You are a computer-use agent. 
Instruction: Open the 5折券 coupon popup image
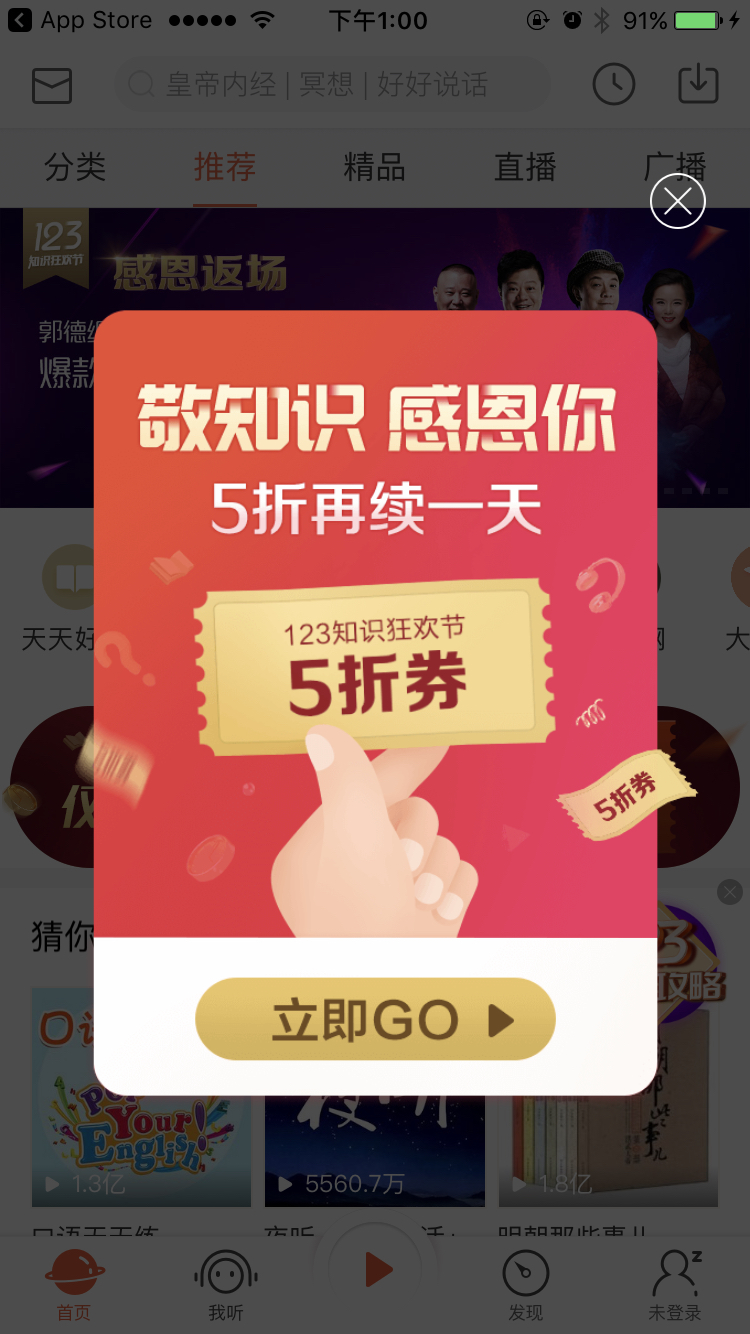coord(375,624)
